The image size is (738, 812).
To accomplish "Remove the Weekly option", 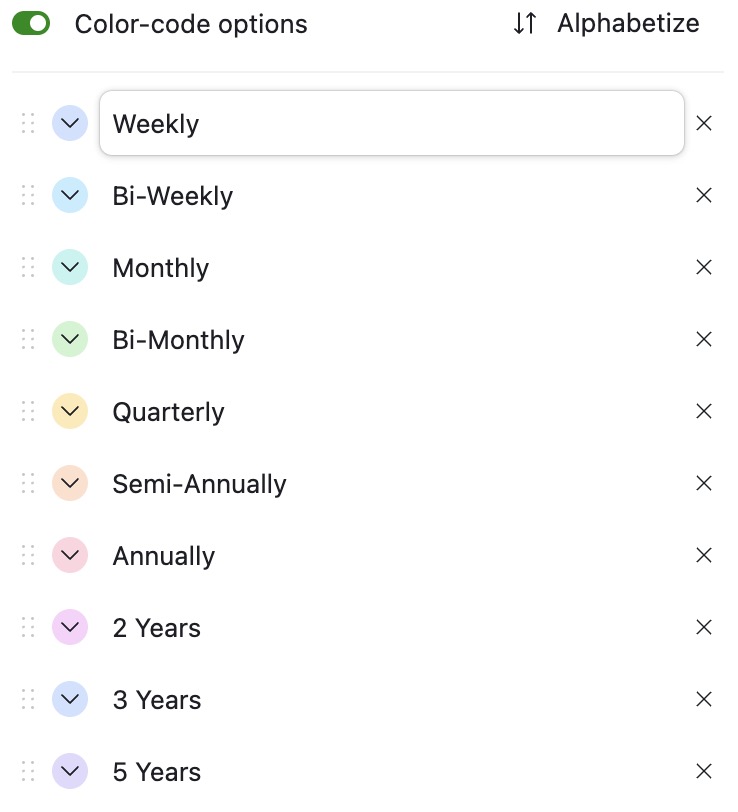I will click(x=704, y=124).
